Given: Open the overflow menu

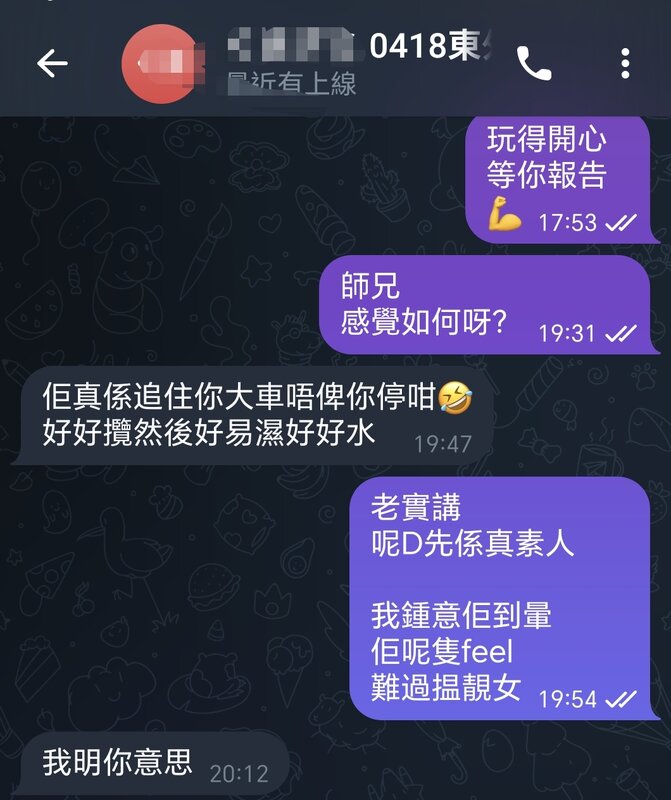Looking at the screenshot, I should pos(625,64).
